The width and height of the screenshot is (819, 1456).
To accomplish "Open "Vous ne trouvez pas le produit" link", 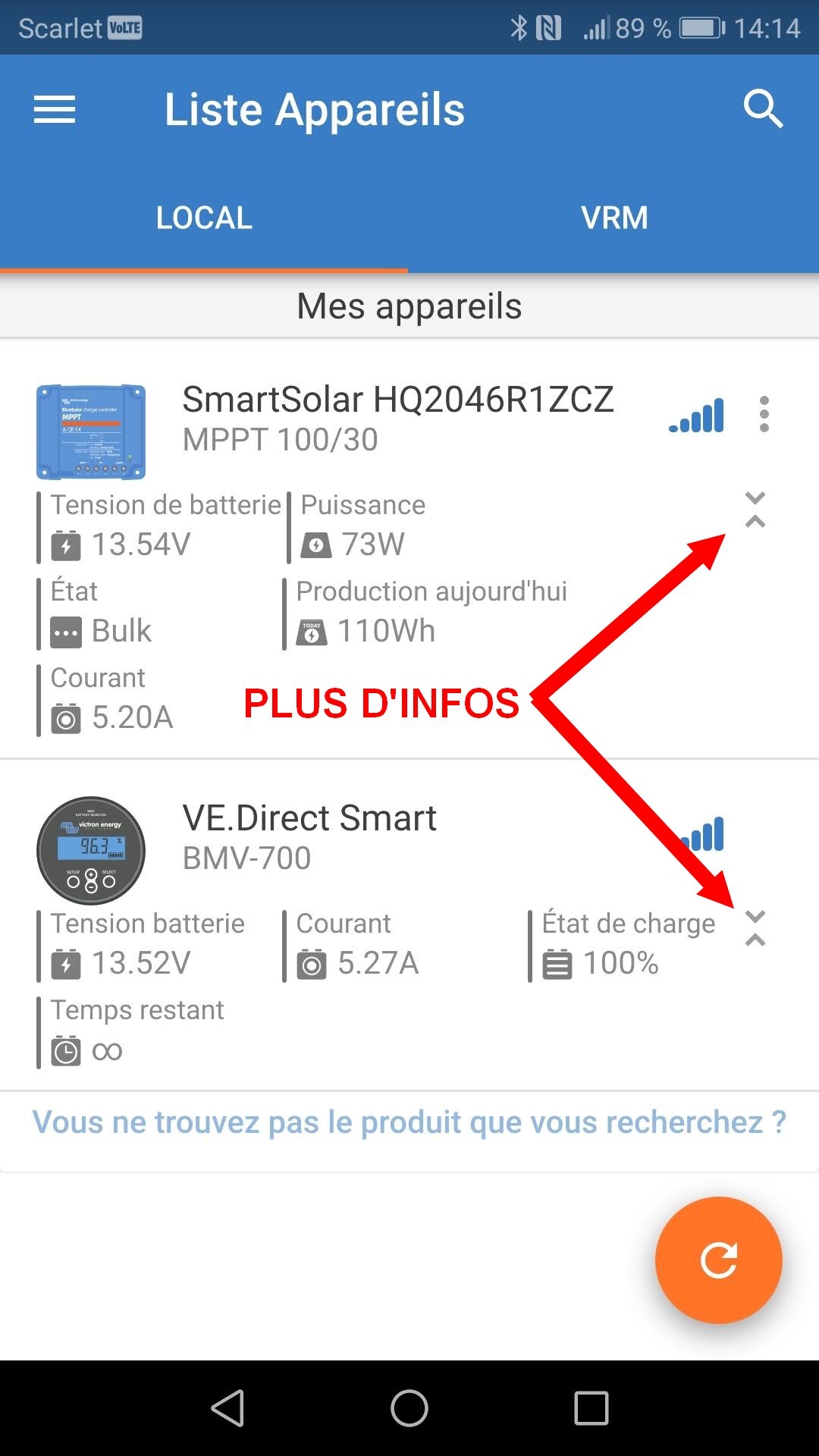I will coord(409,1122).
